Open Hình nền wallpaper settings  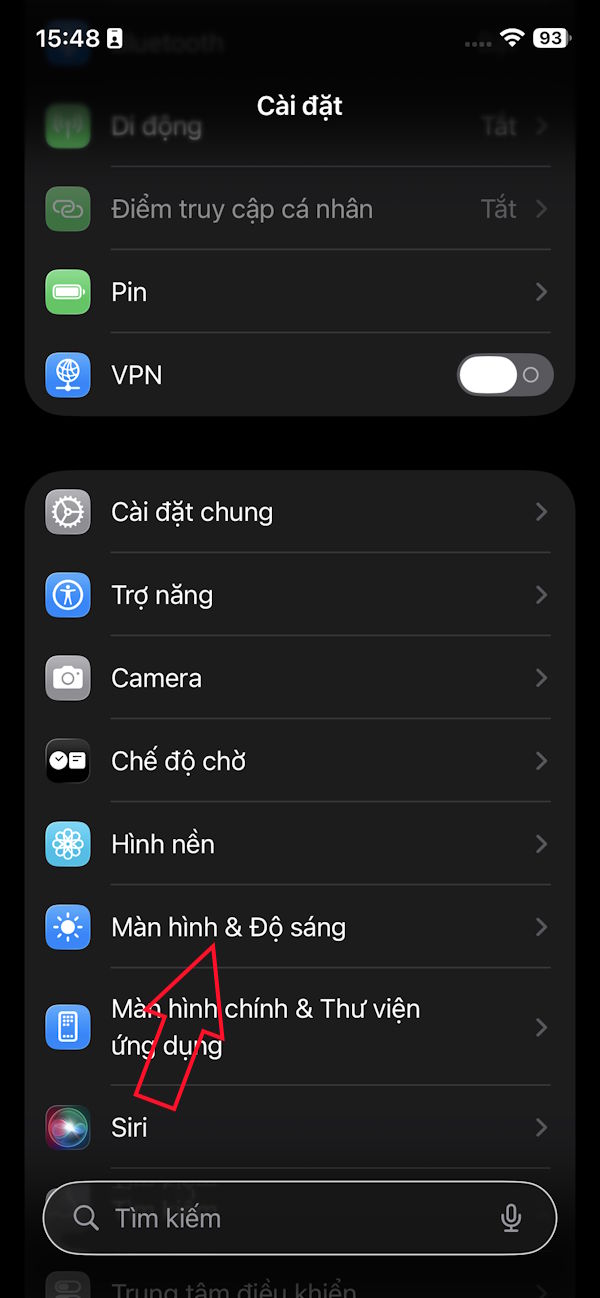[x=300, y=844]
